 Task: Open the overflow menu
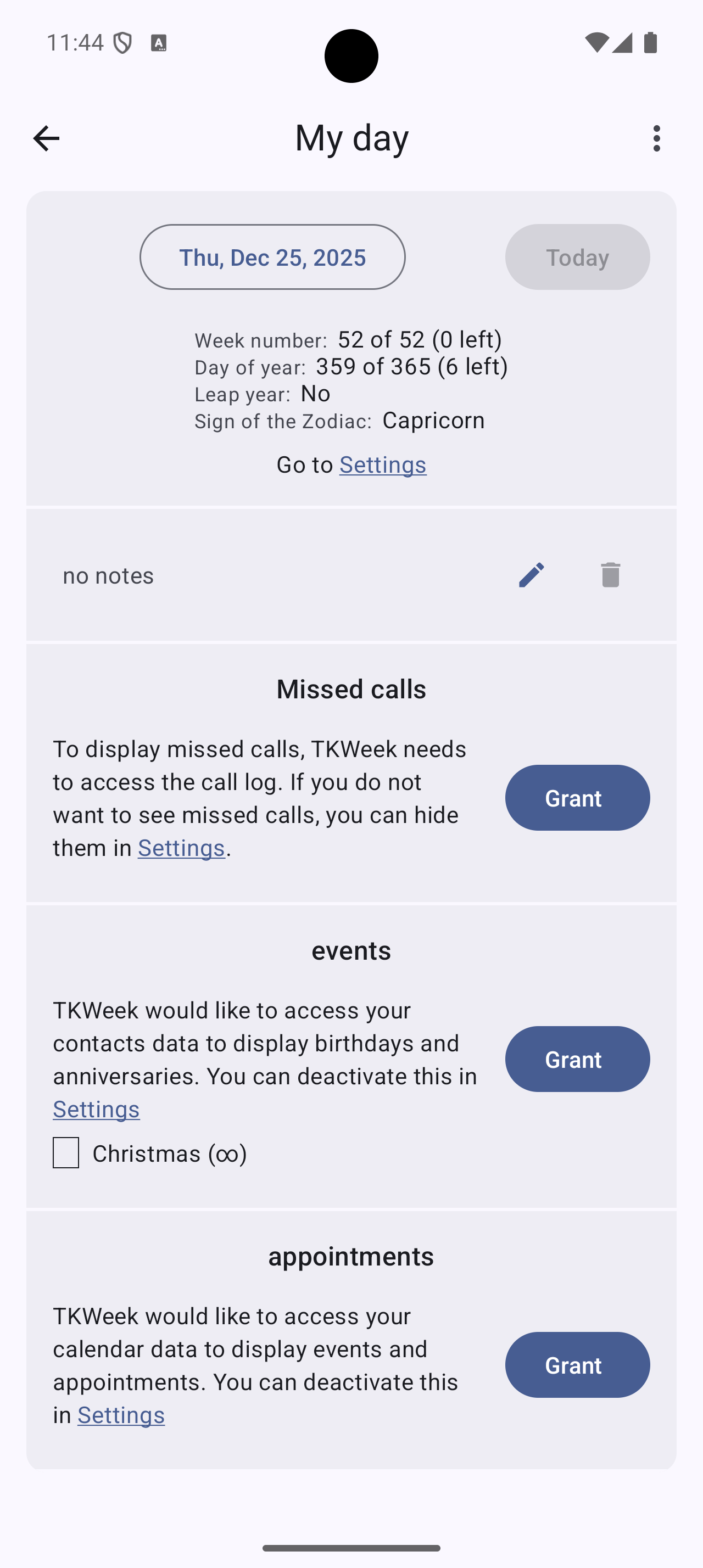coord(656,138)
